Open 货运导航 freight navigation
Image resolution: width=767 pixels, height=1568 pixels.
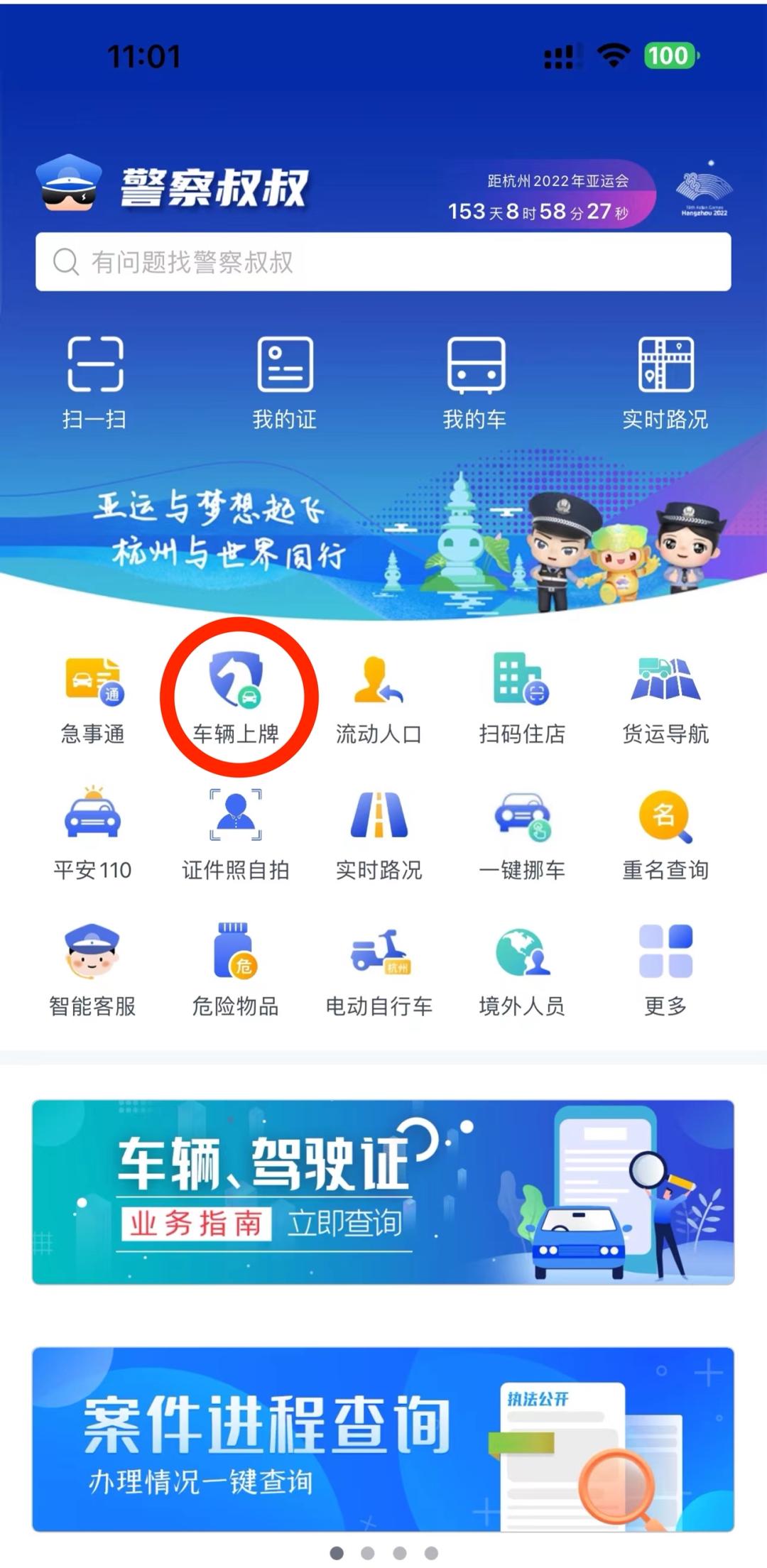coord(665,692)
